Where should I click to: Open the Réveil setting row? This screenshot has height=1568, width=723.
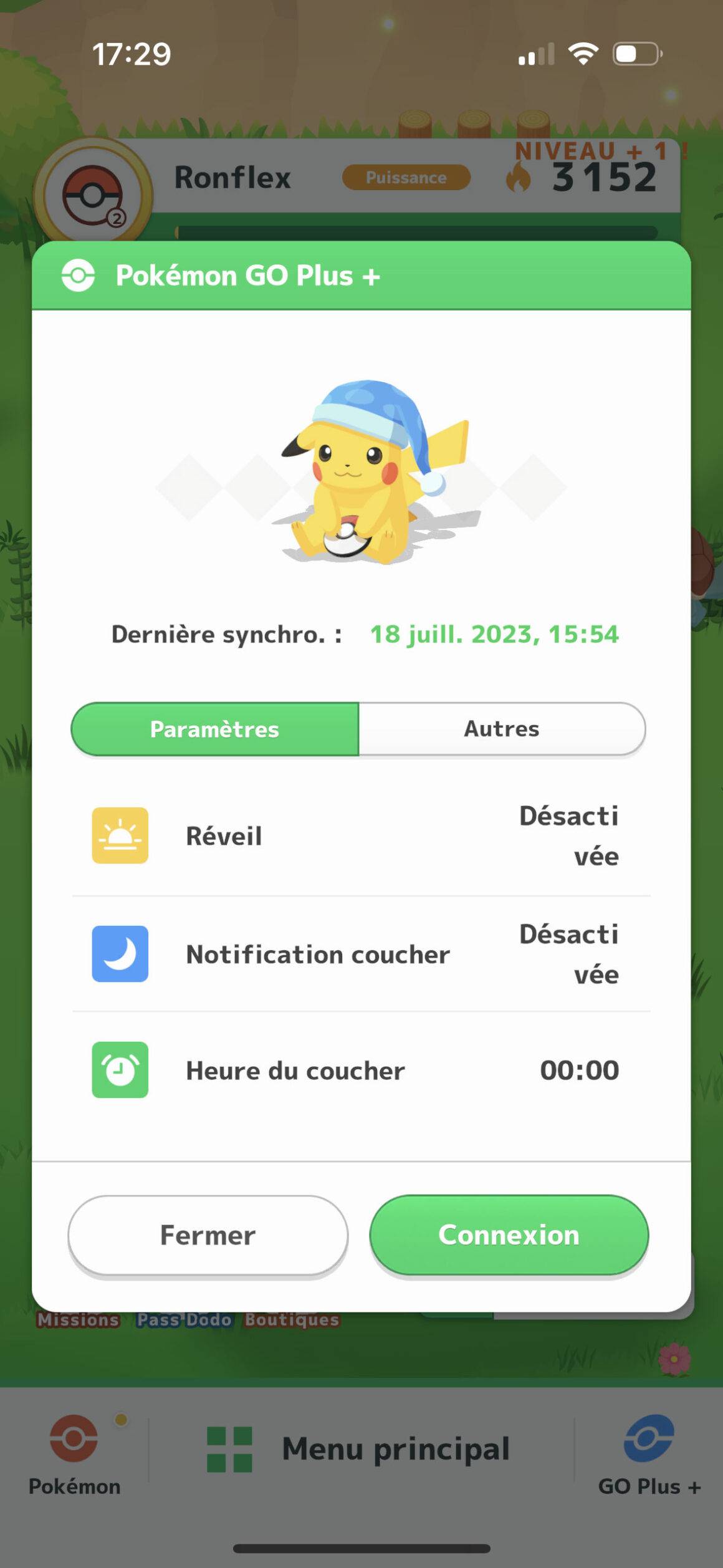(x=360, y=836)
